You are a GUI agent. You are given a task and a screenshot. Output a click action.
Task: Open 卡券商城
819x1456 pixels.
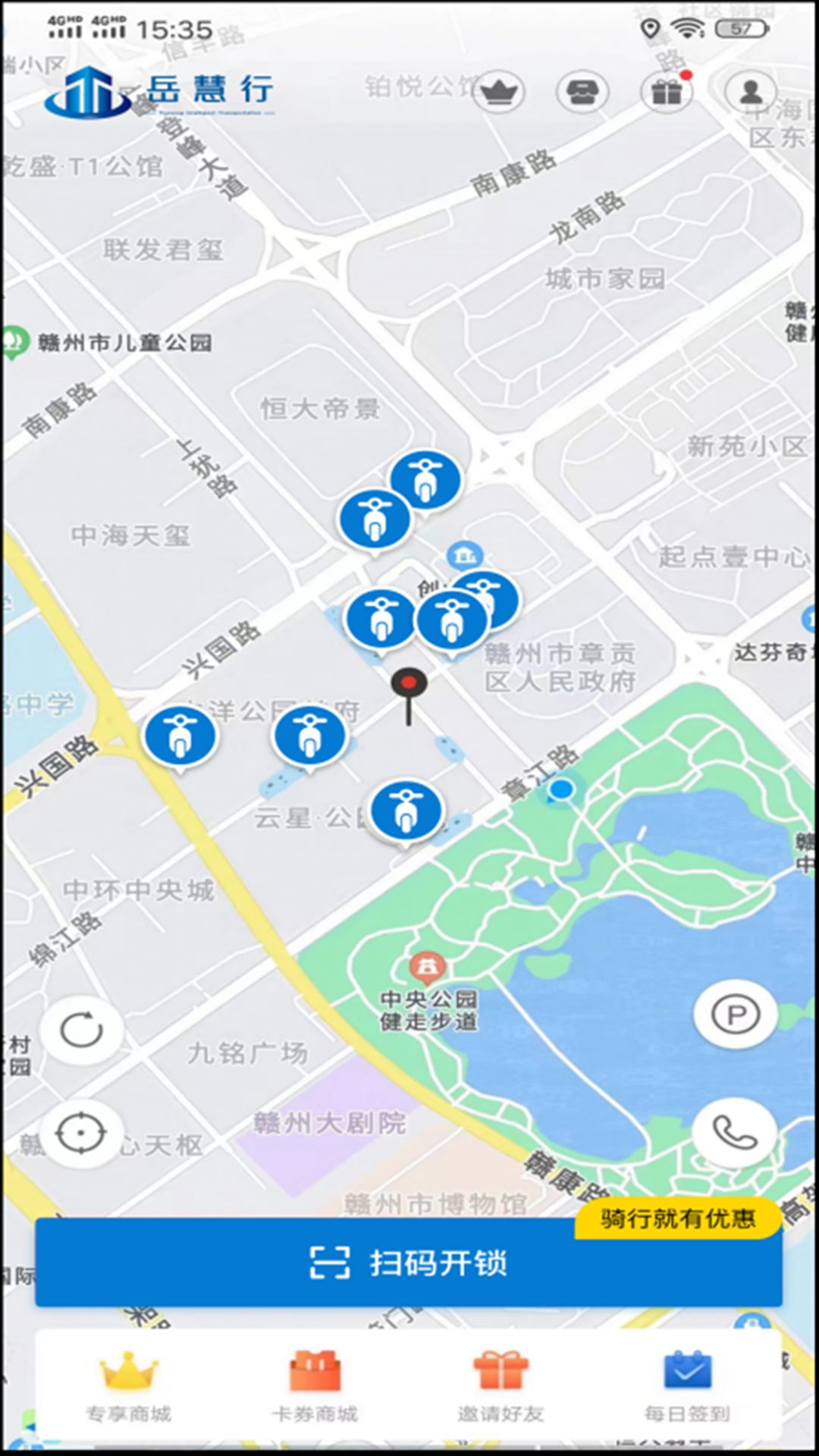point(315,1387)
